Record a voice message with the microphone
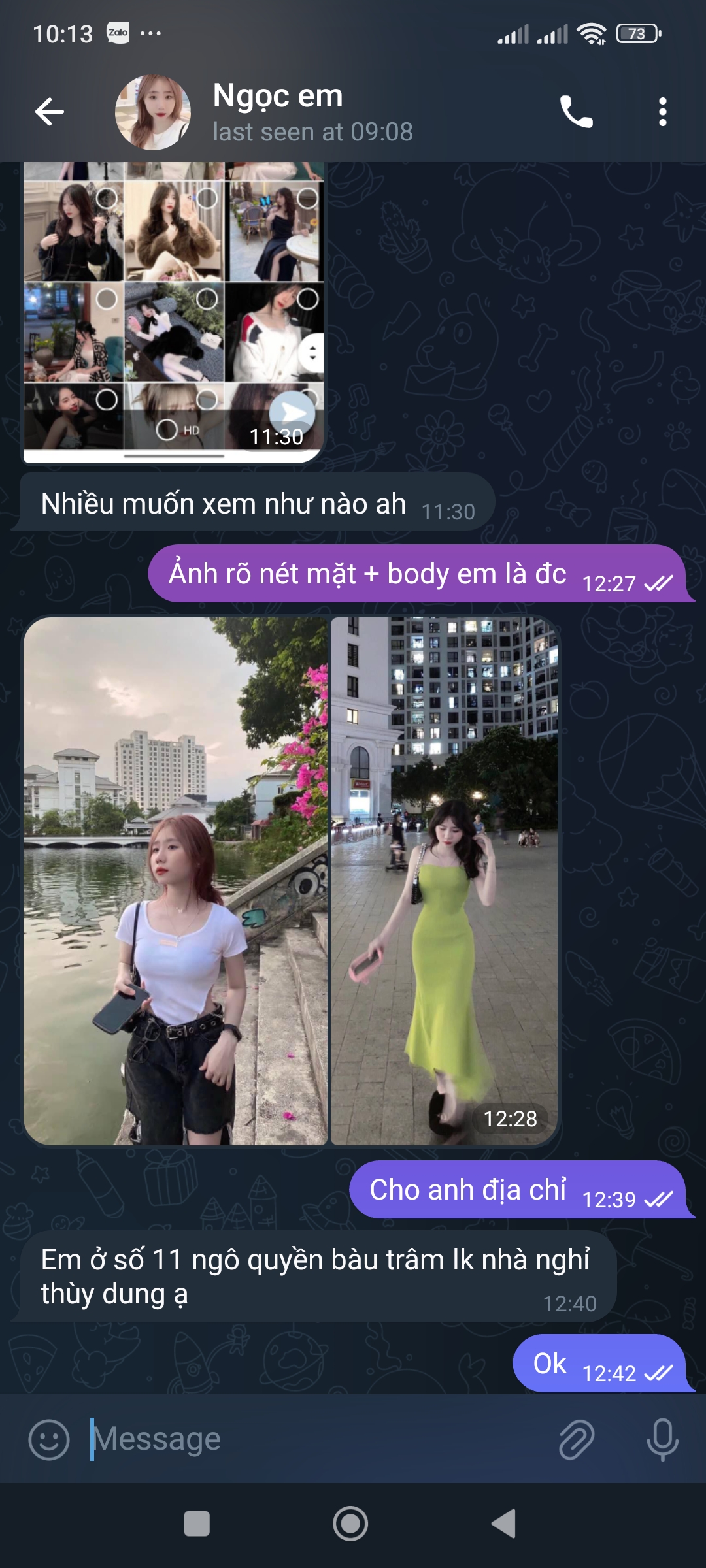This screenshot has height=1568, width=706. (662, 1439)
